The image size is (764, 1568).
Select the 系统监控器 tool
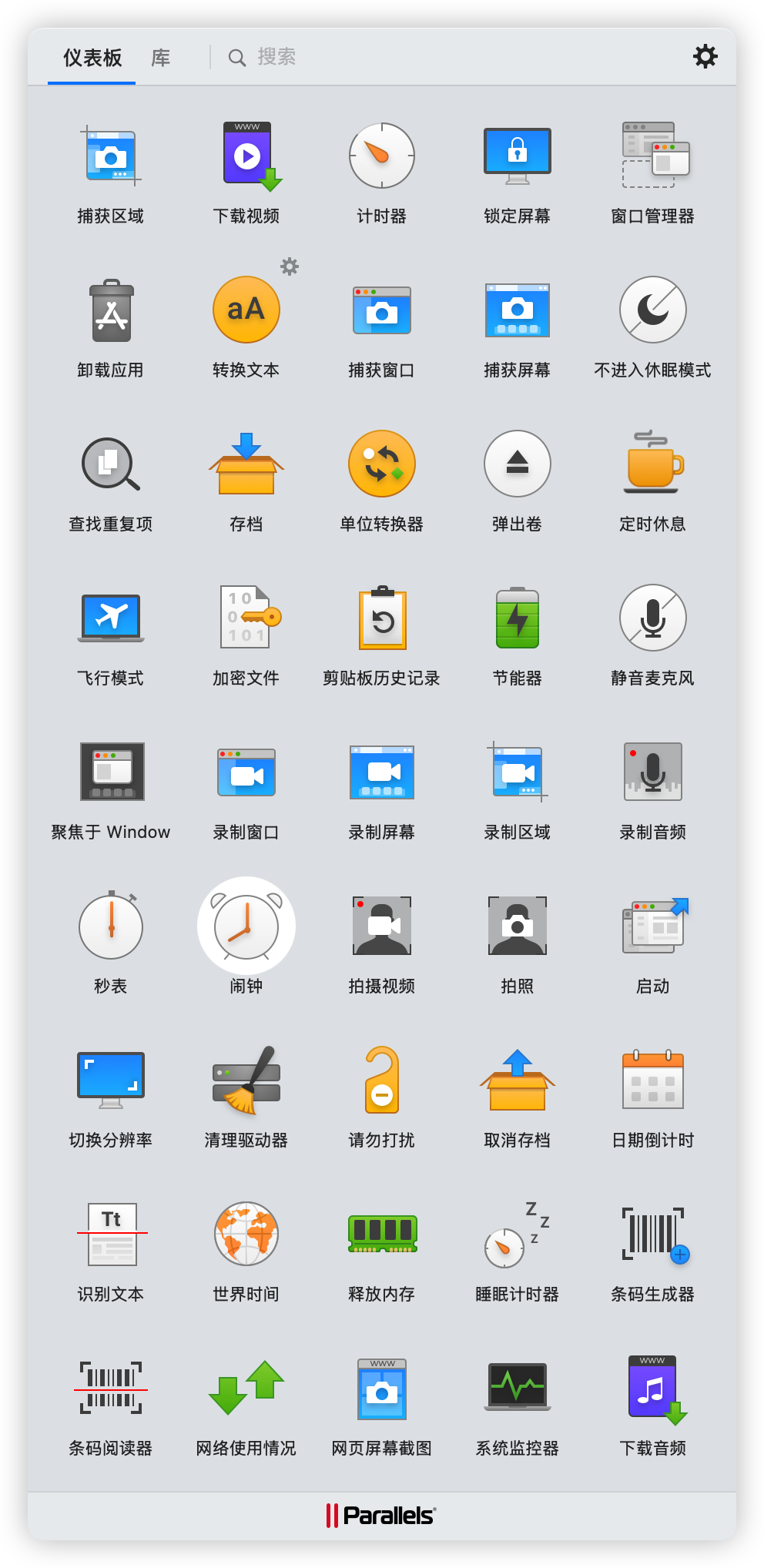click(518, 1389)
